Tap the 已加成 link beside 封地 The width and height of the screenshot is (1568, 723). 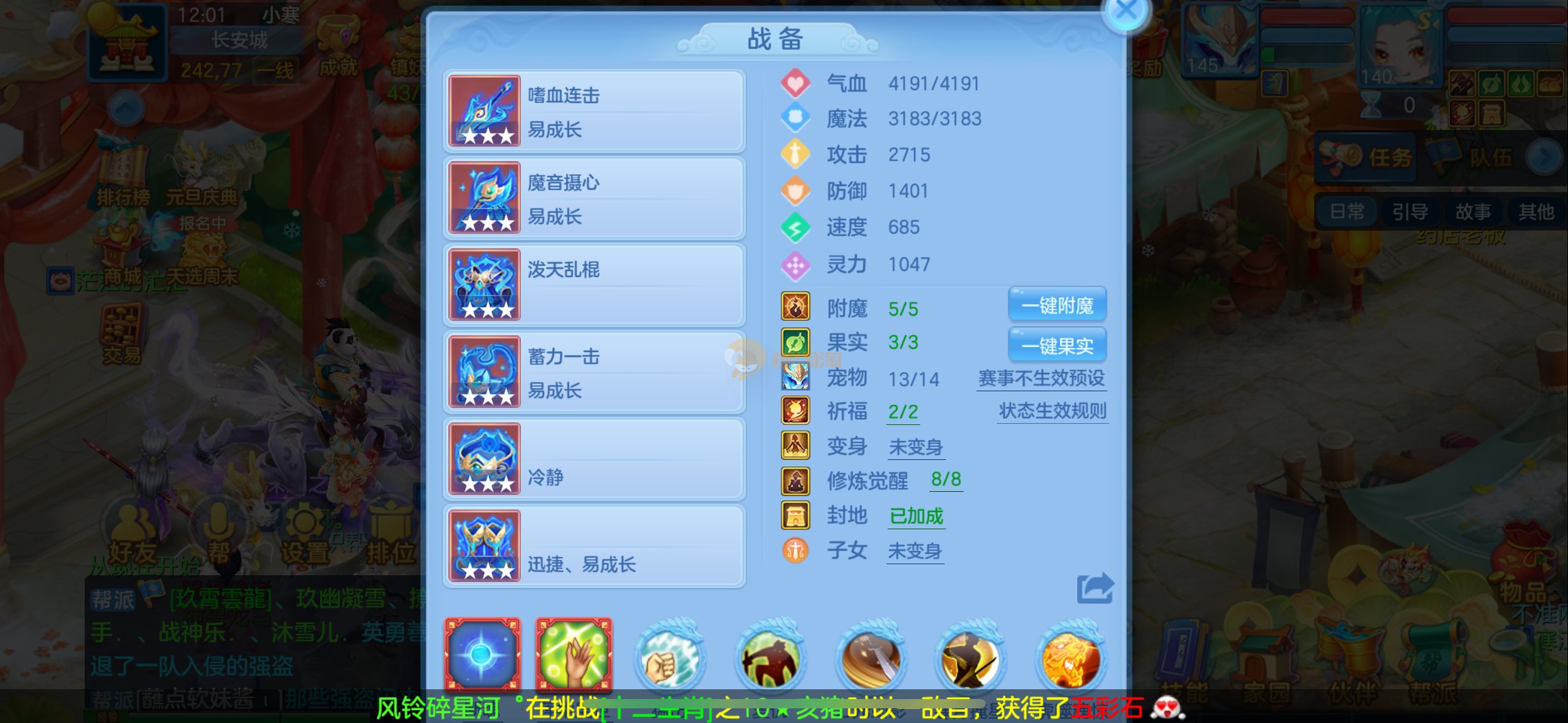916,516
